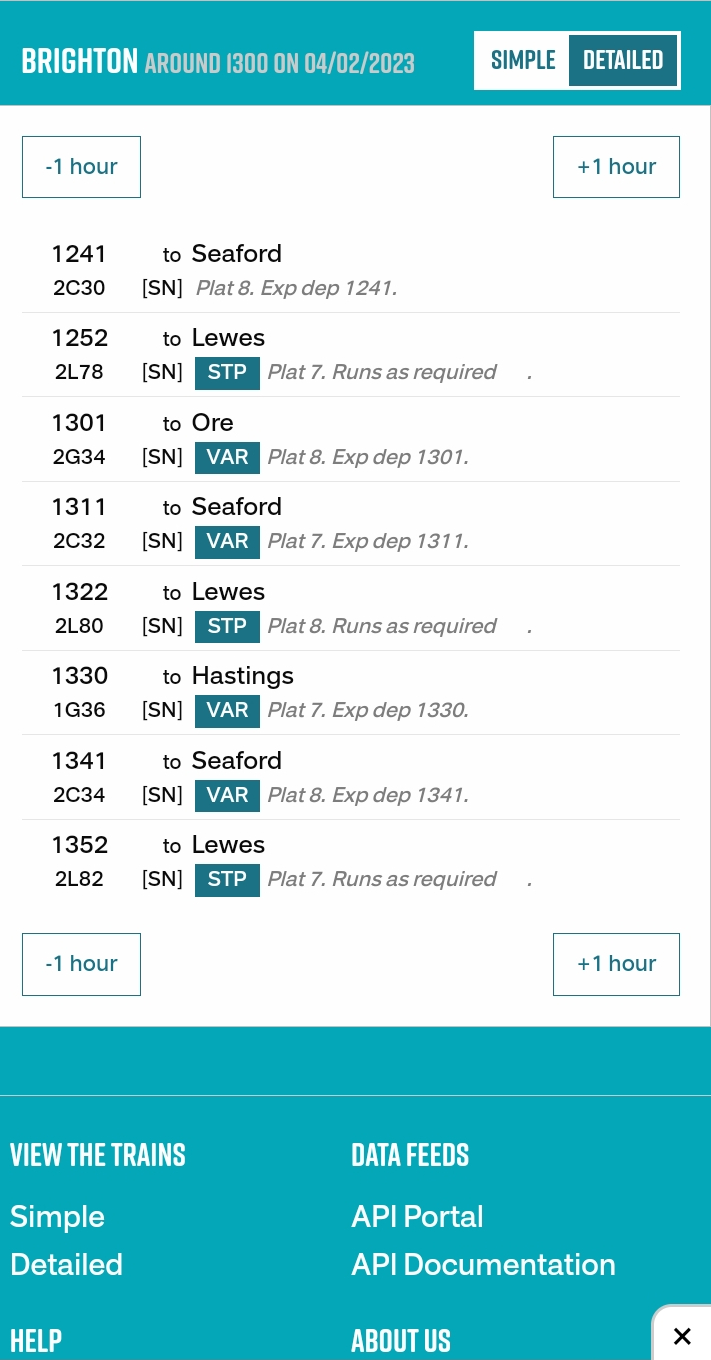The width and height of the screenshot is (711, 1360).
Task: View the 1301 train to Ore
Action: [212, 423]
